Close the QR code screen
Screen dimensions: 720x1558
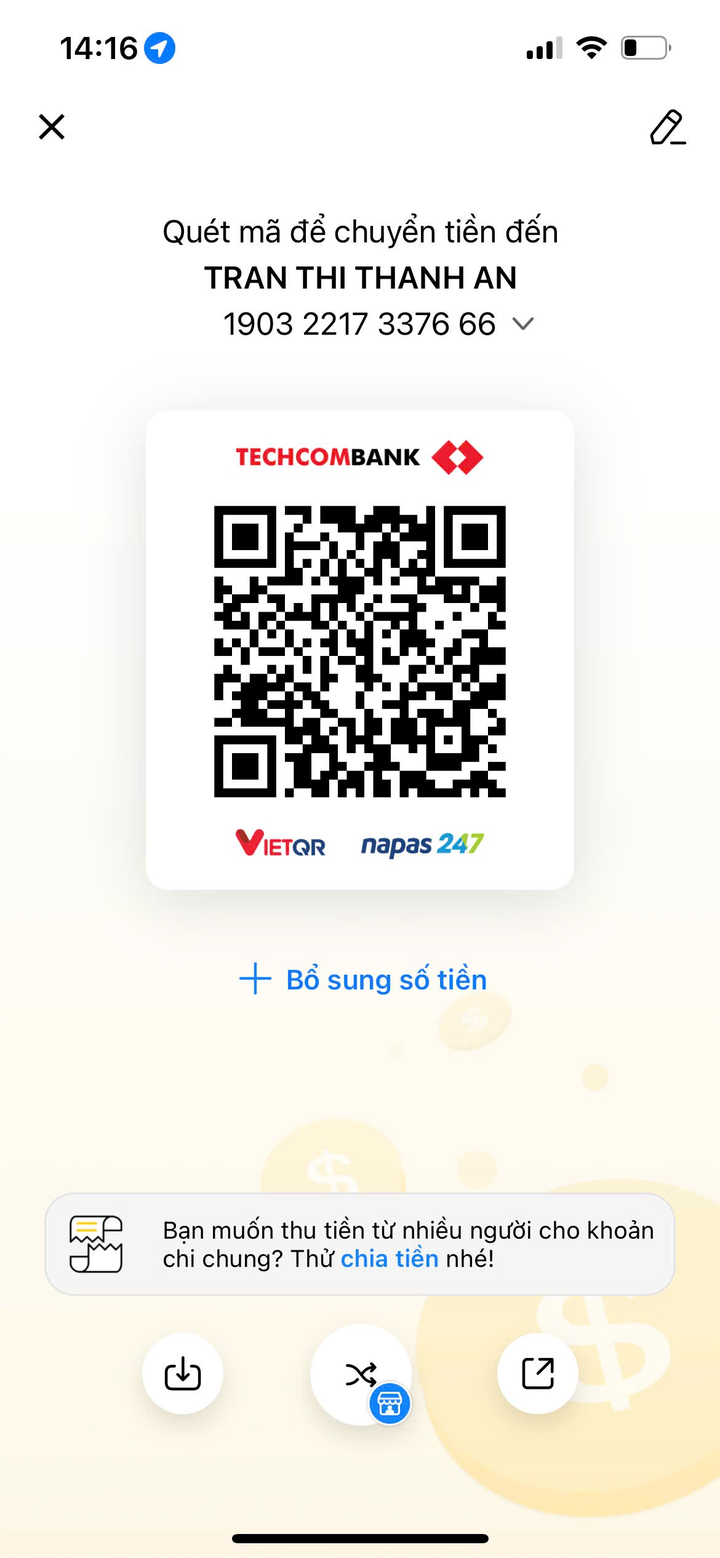(x=51, y=127)
